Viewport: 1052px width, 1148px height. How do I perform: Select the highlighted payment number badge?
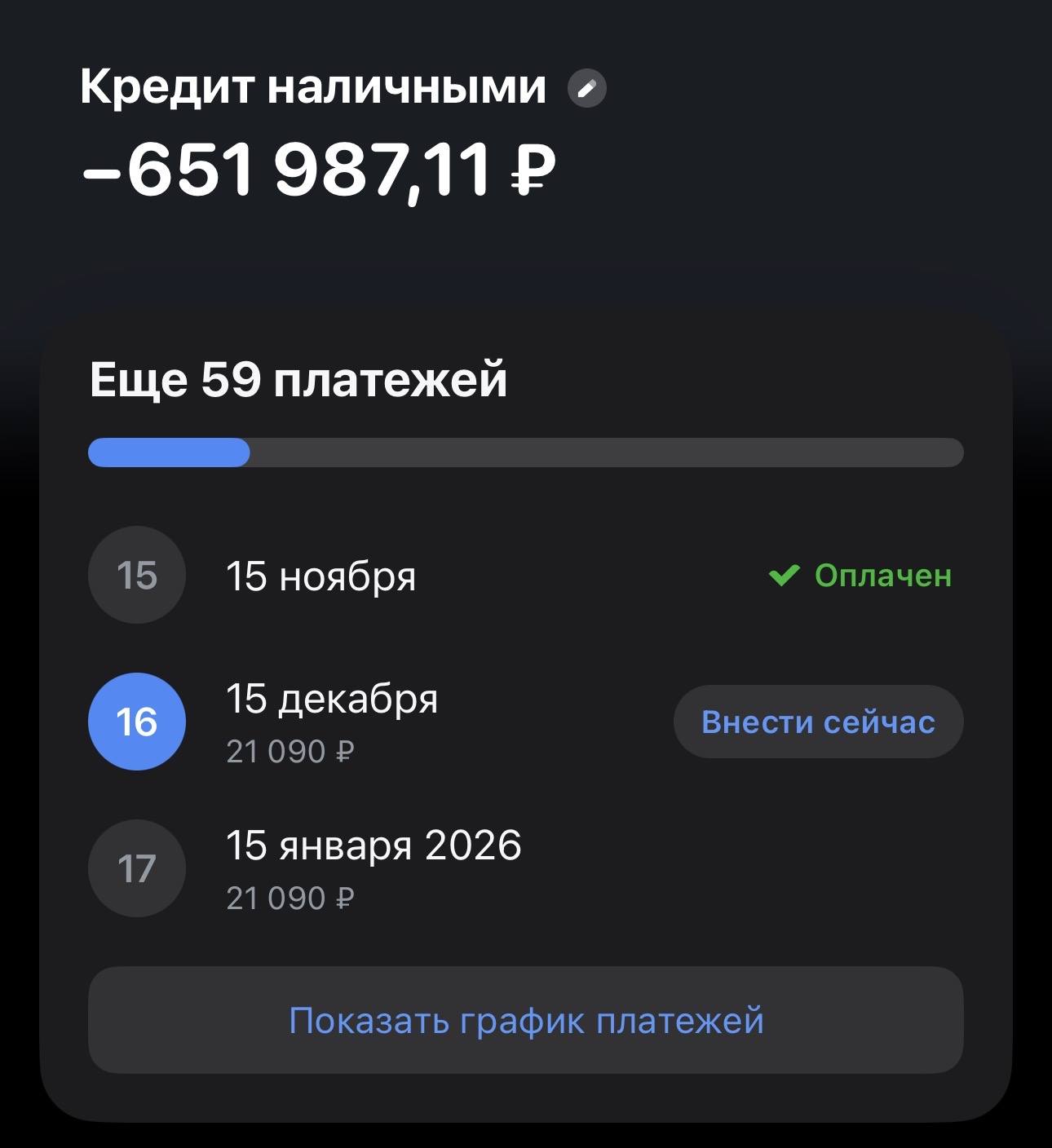pyautogui.click(x=136, y=722)
